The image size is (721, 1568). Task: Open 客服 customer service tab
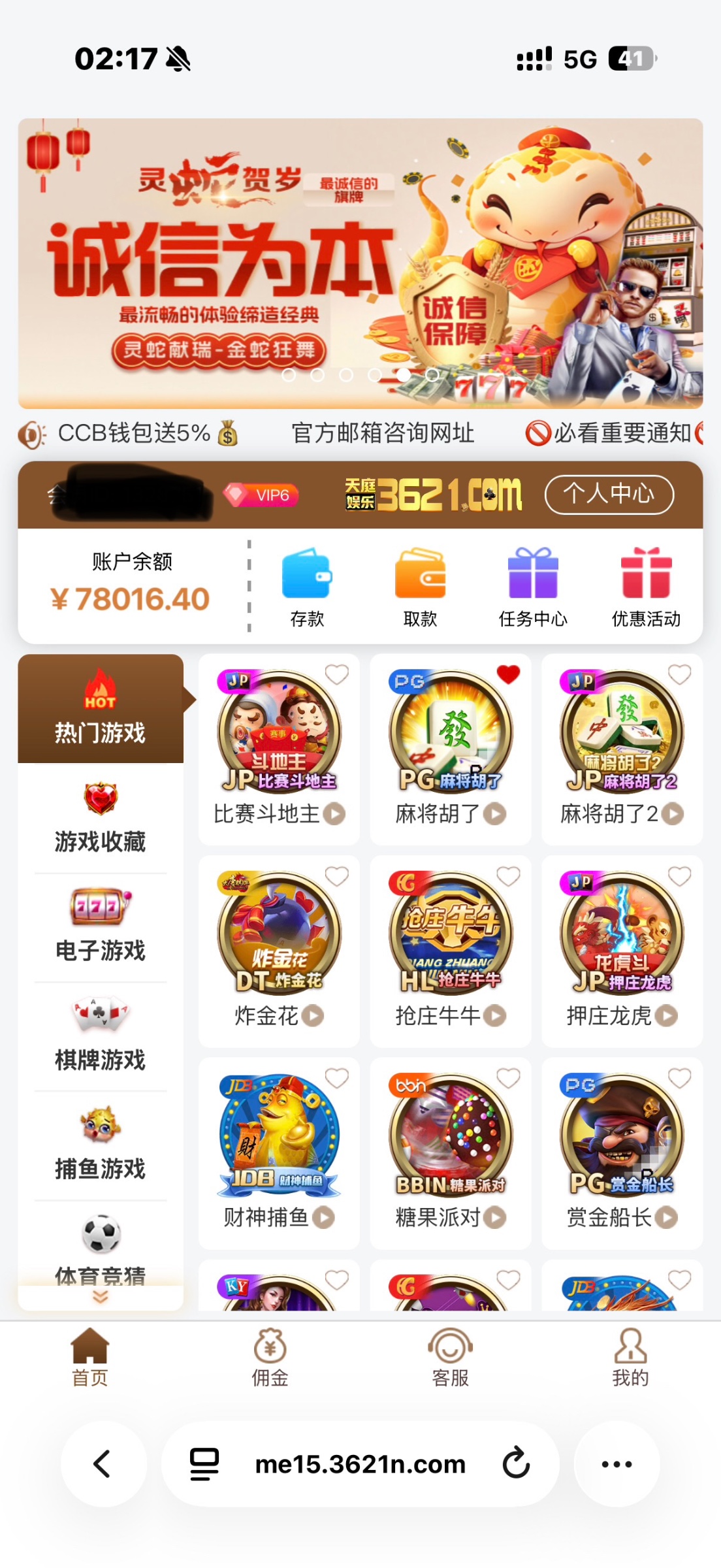coord(450,1358)
